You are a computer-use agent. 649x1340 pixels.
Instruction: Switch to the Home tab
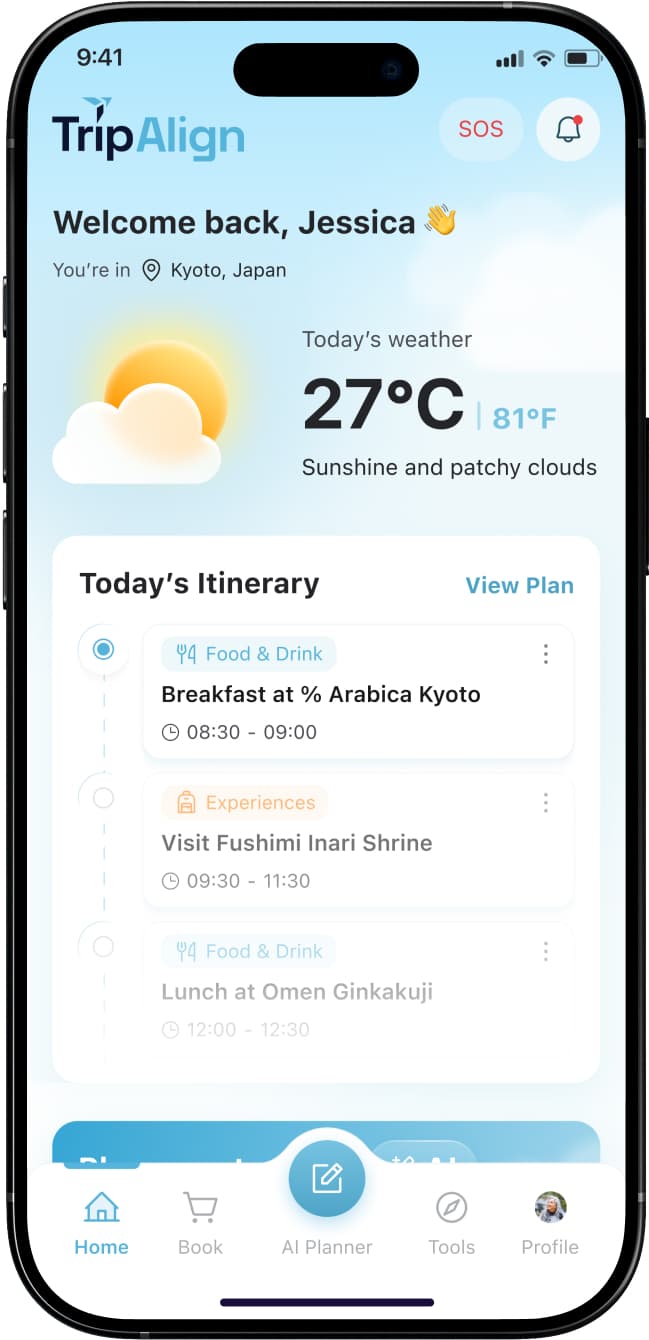101,1223
